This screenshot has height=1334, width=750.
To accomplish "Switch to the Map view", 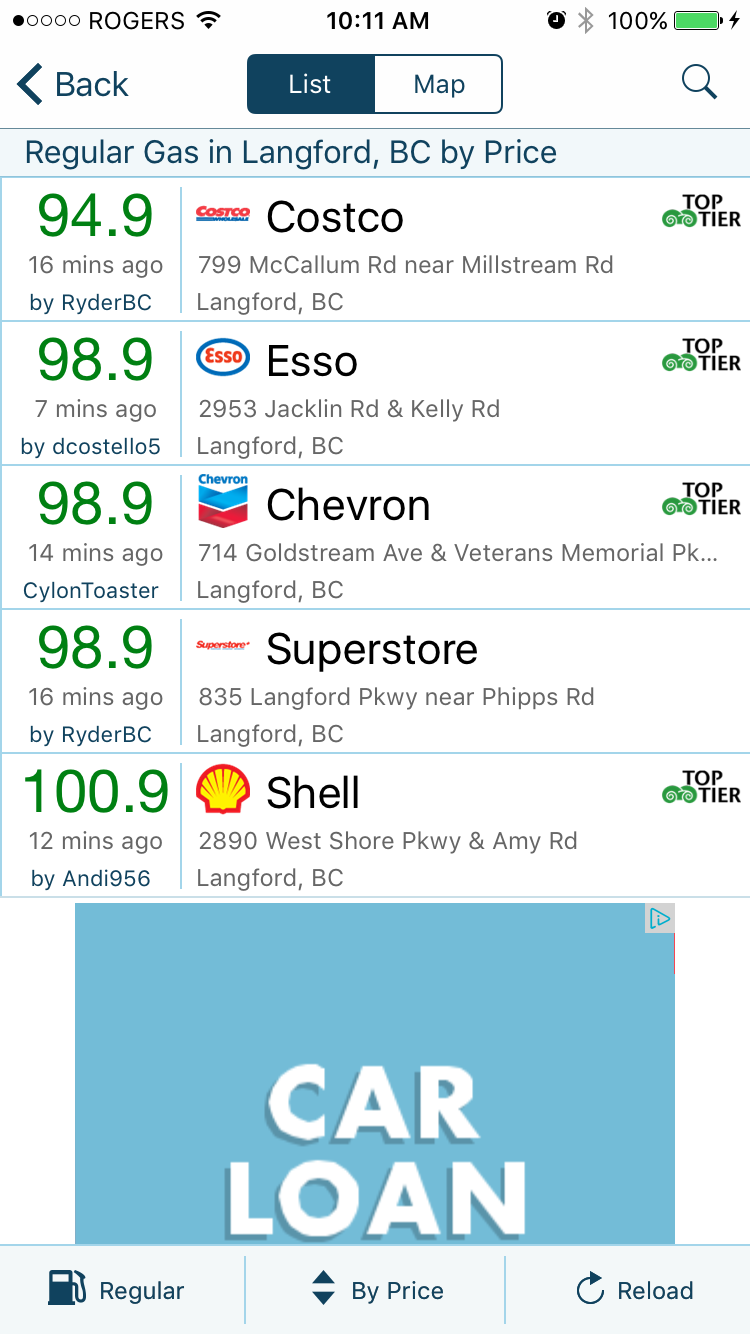I will (439, 85).
